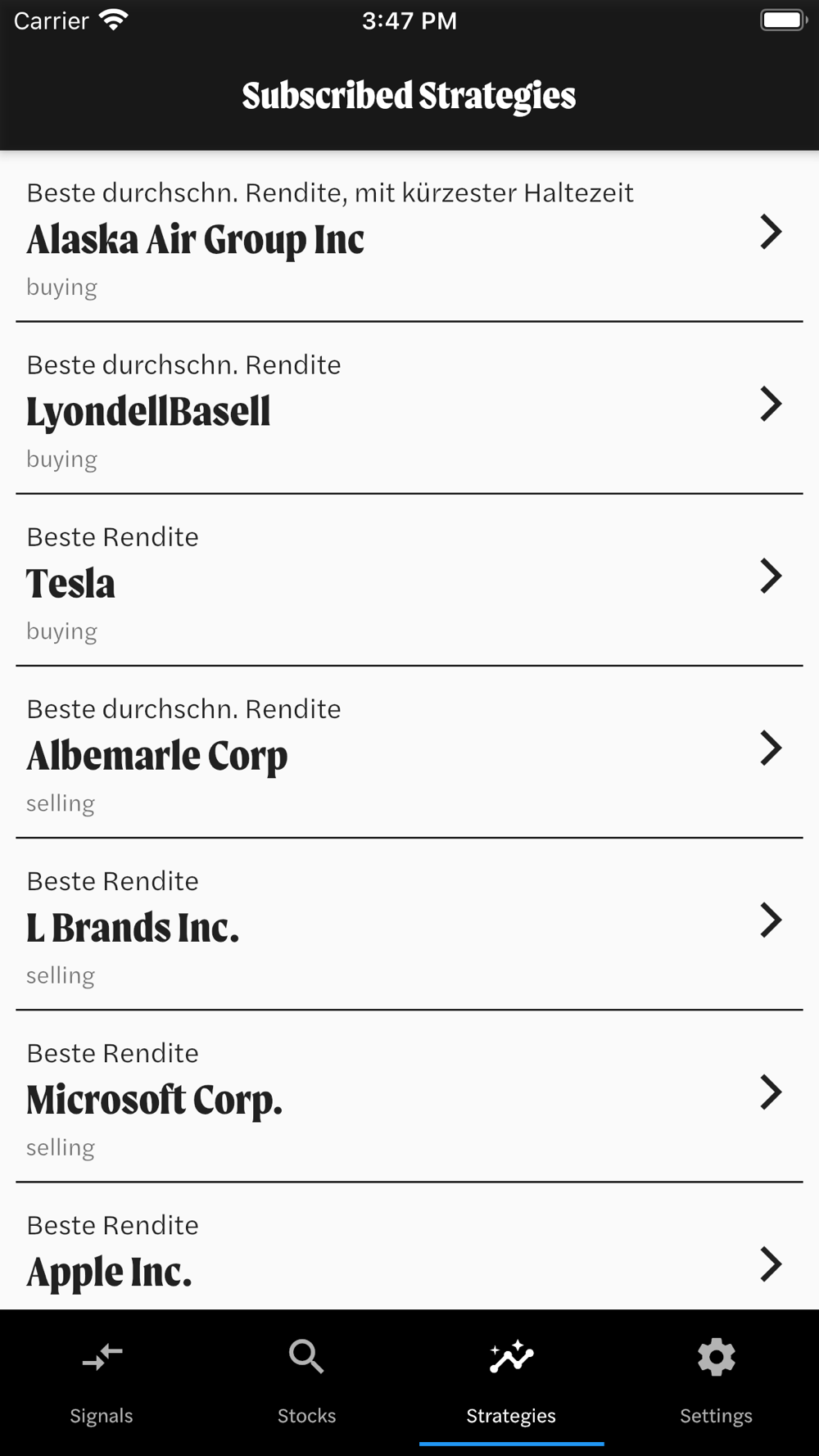Screen dimensions: 819x1456
Task: Open Albemarle Corp selling strategy
Action: pyautogui.click(x=409, y=753)
